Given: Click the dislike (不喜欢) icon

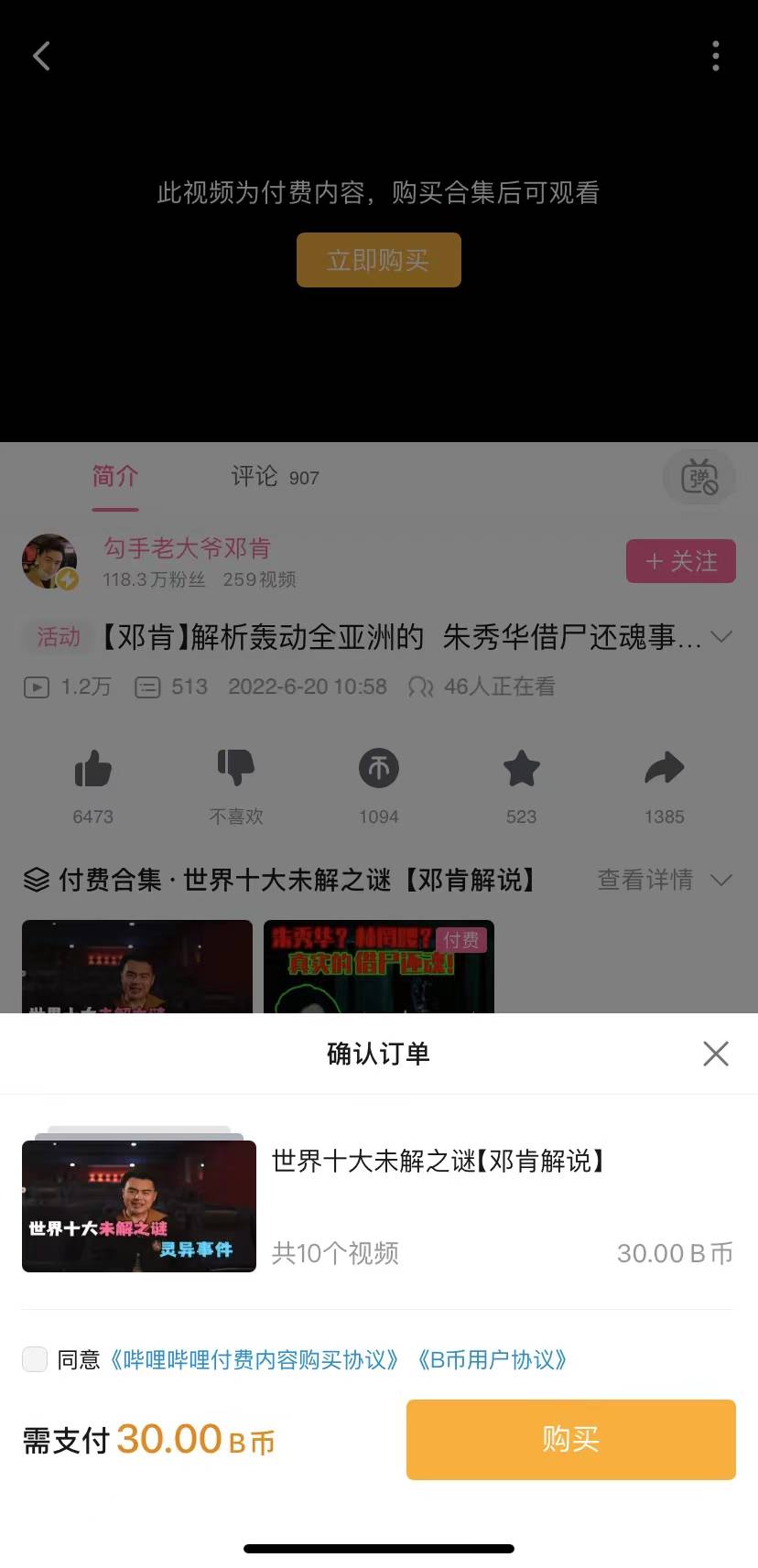Looking at the screenshot, I should pos(235,770).
